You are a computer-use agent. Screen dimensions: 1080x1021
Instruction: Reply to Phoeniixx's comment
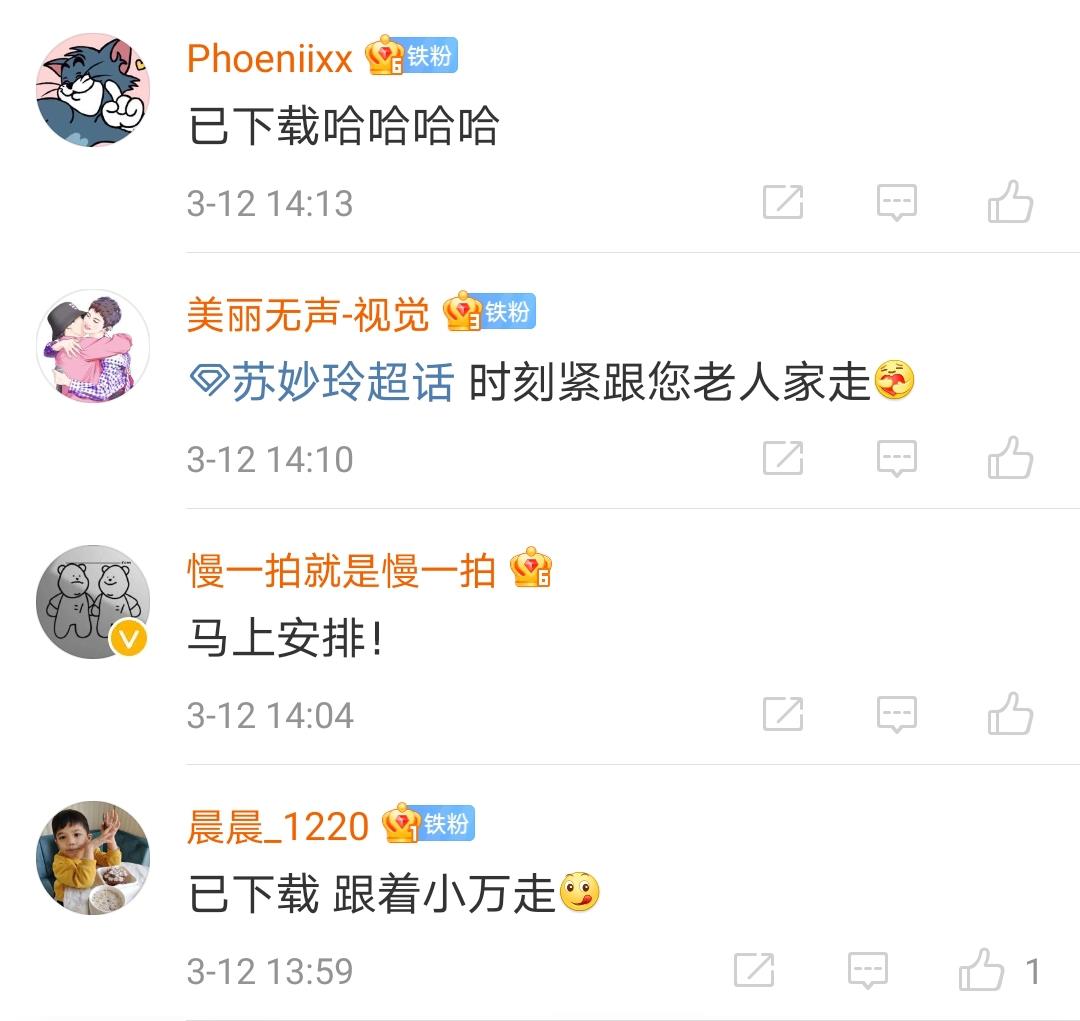897,203
